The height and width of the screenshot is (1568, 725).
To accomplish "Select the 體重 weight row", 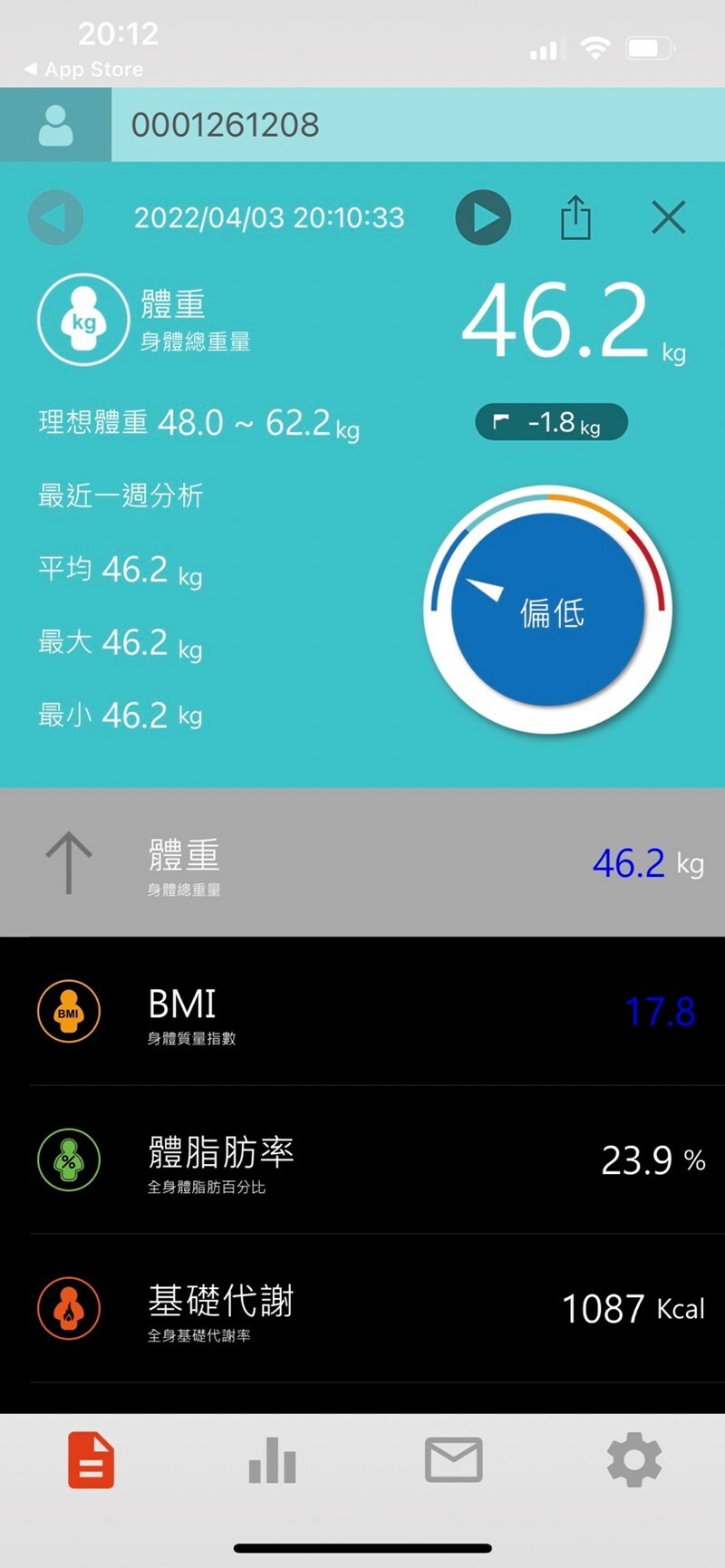I will click(x=362, y=862).
